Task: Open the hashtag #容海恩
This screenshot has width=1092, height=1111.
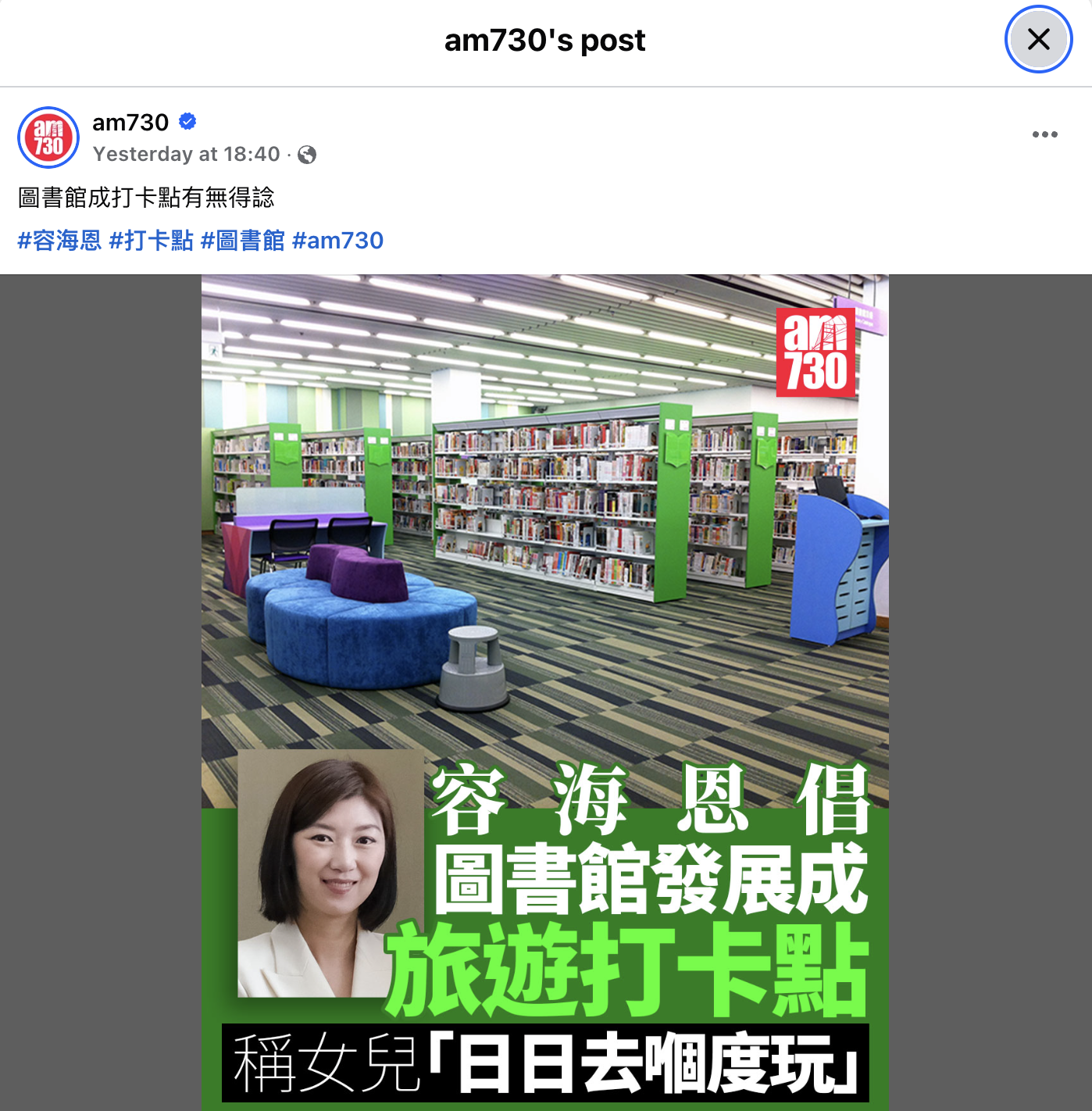Action: [x=59, y=240]
